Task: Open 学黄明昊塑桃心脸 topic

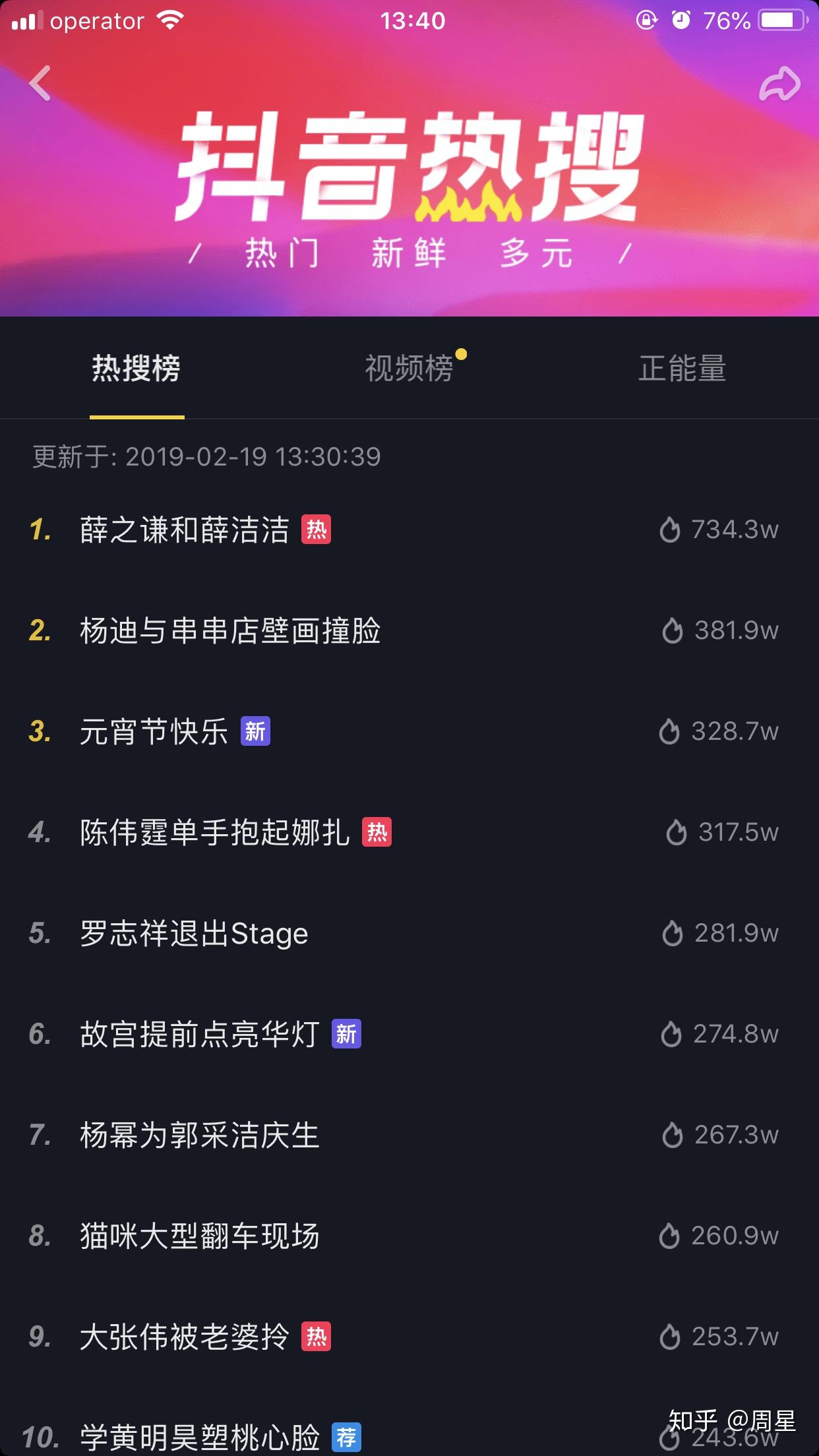Action: [409, 1430]
